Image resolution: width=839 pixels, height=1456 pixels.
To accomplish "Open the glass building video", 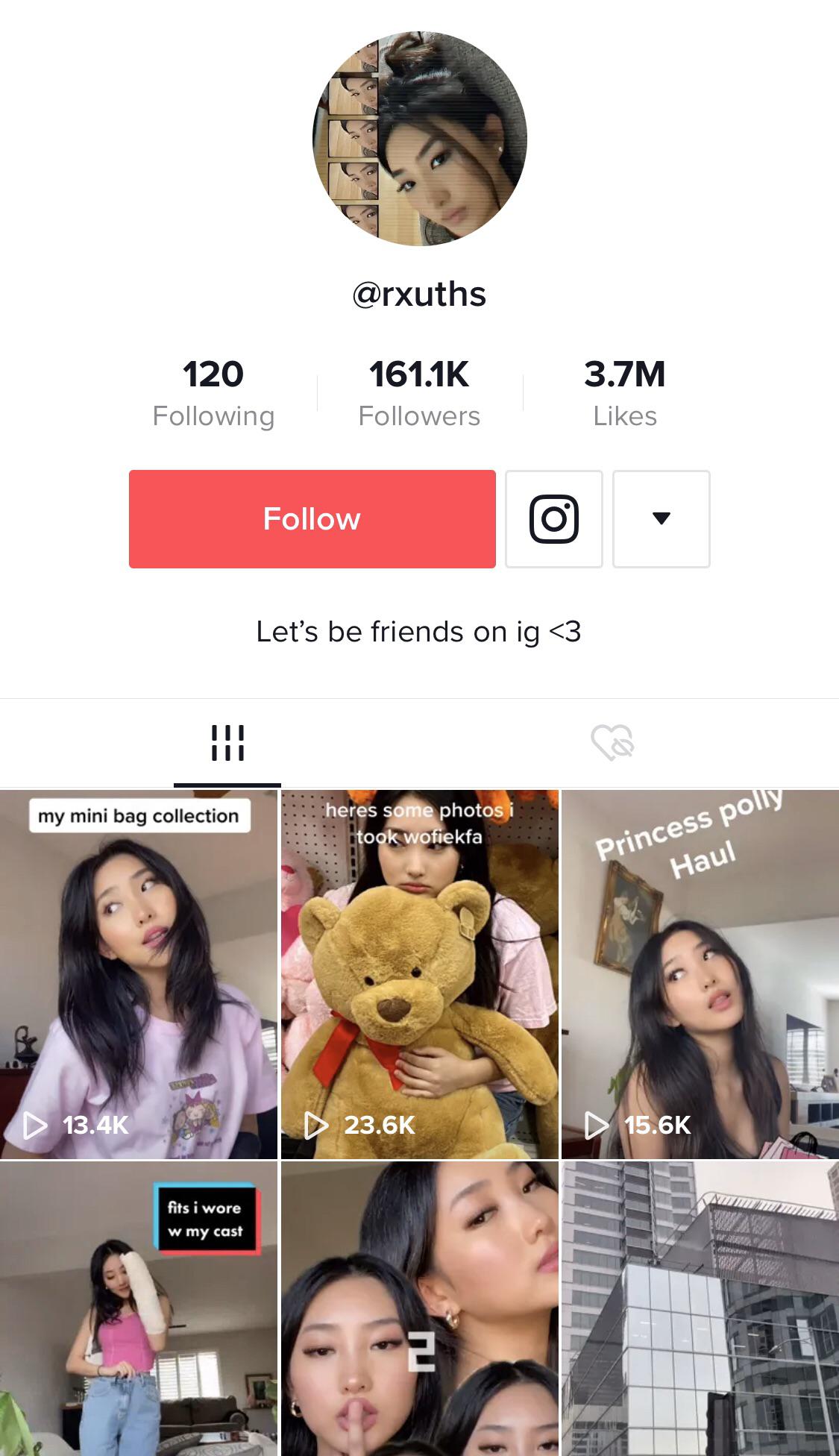I will click(700, 1310).
